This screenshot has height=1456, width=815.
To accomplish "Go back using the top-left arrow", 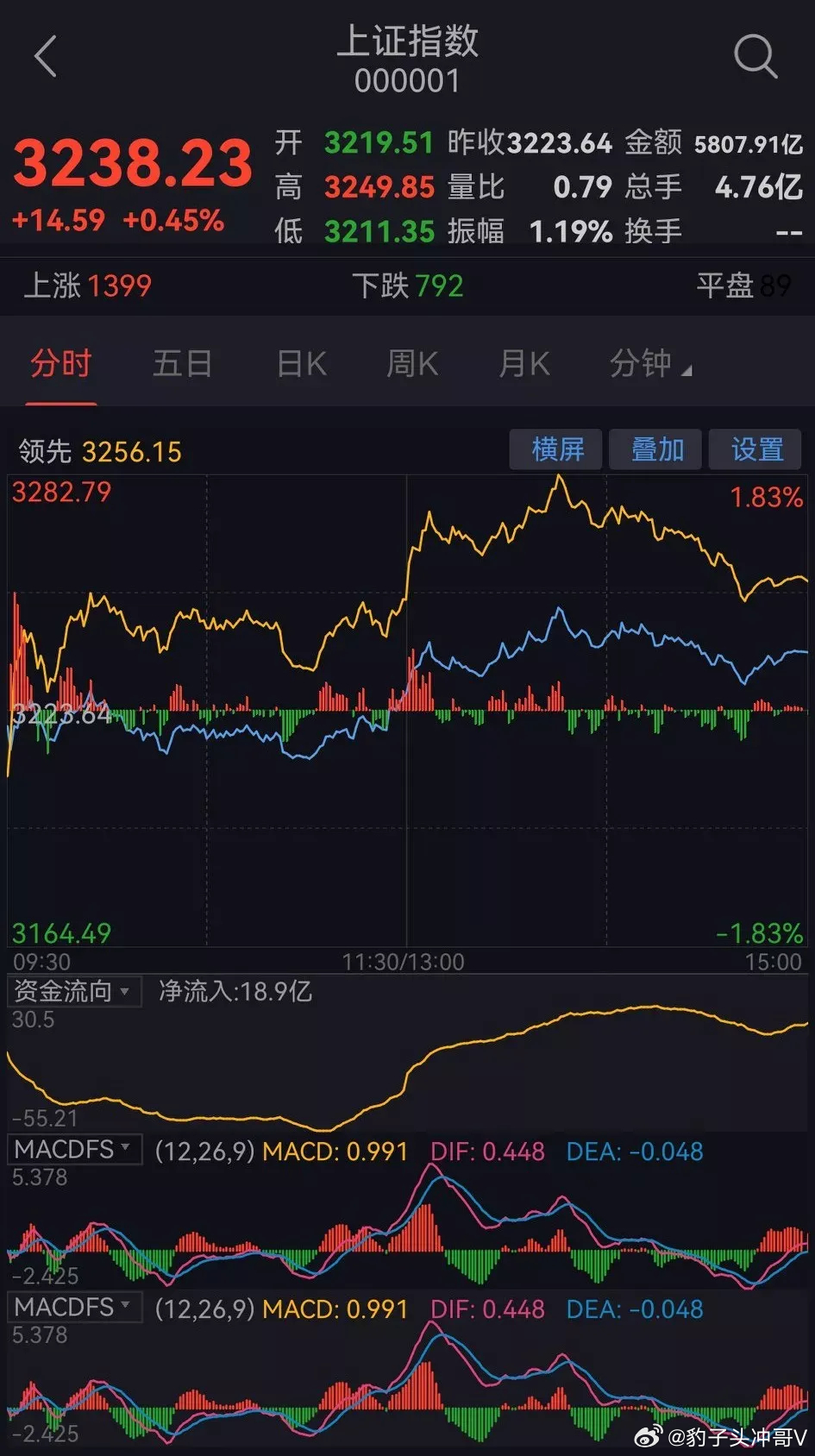I will point(46,57).
